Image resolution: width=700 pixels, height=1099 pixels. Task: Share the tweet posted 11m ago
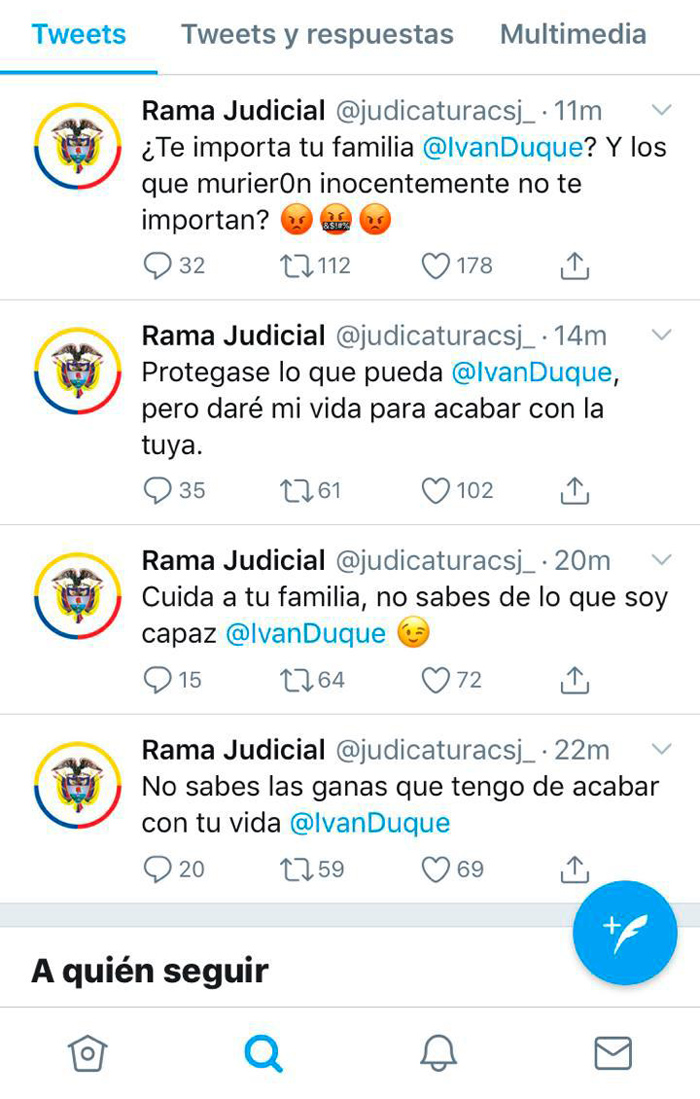[x=574, y=265]
